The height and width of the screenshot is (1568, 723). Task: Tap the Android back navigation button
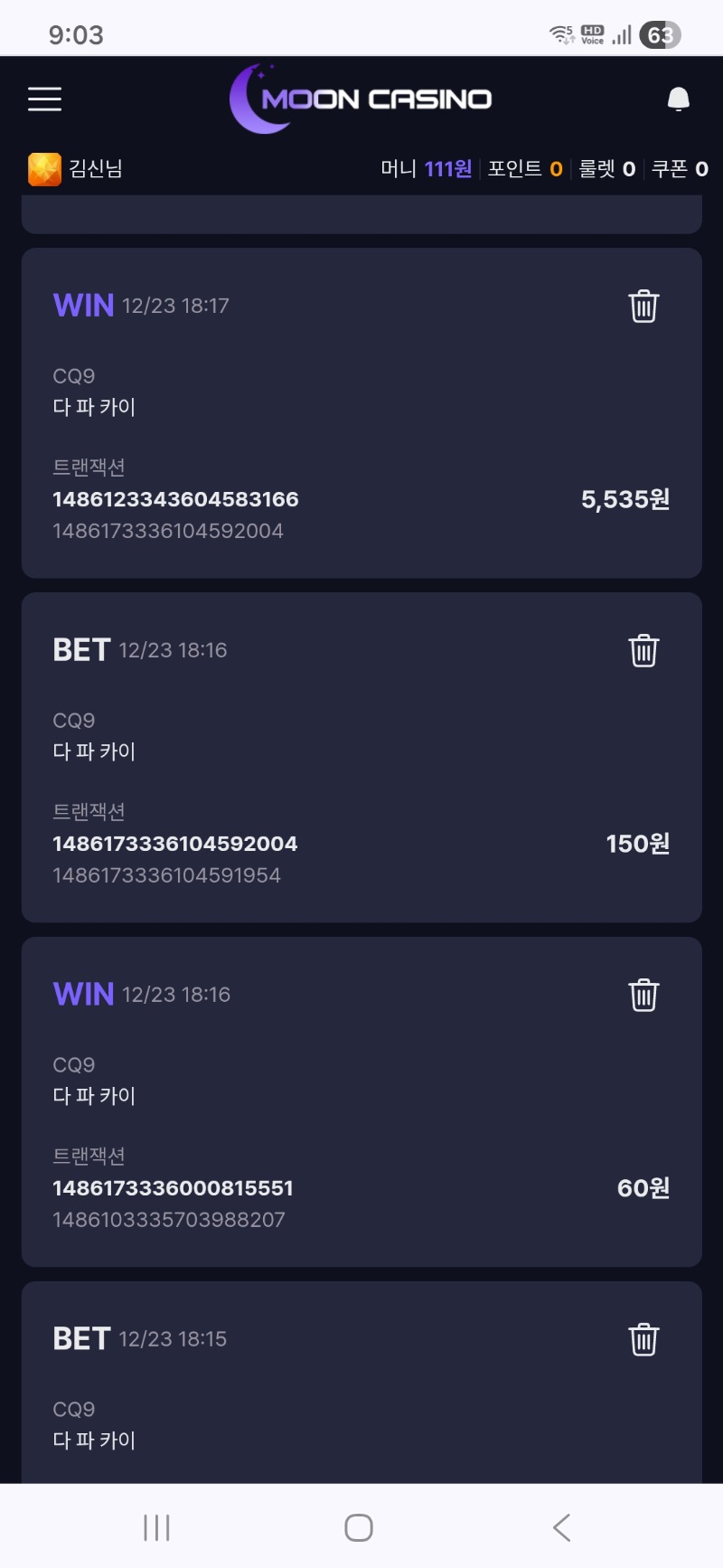click(x=560, y=1527)
